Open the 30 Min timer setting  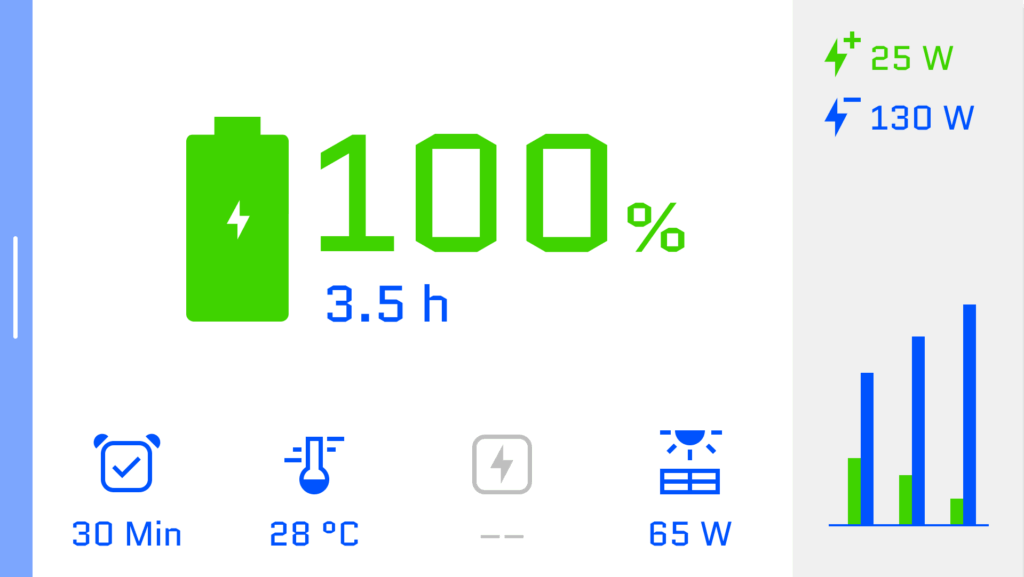pos(127,463)
